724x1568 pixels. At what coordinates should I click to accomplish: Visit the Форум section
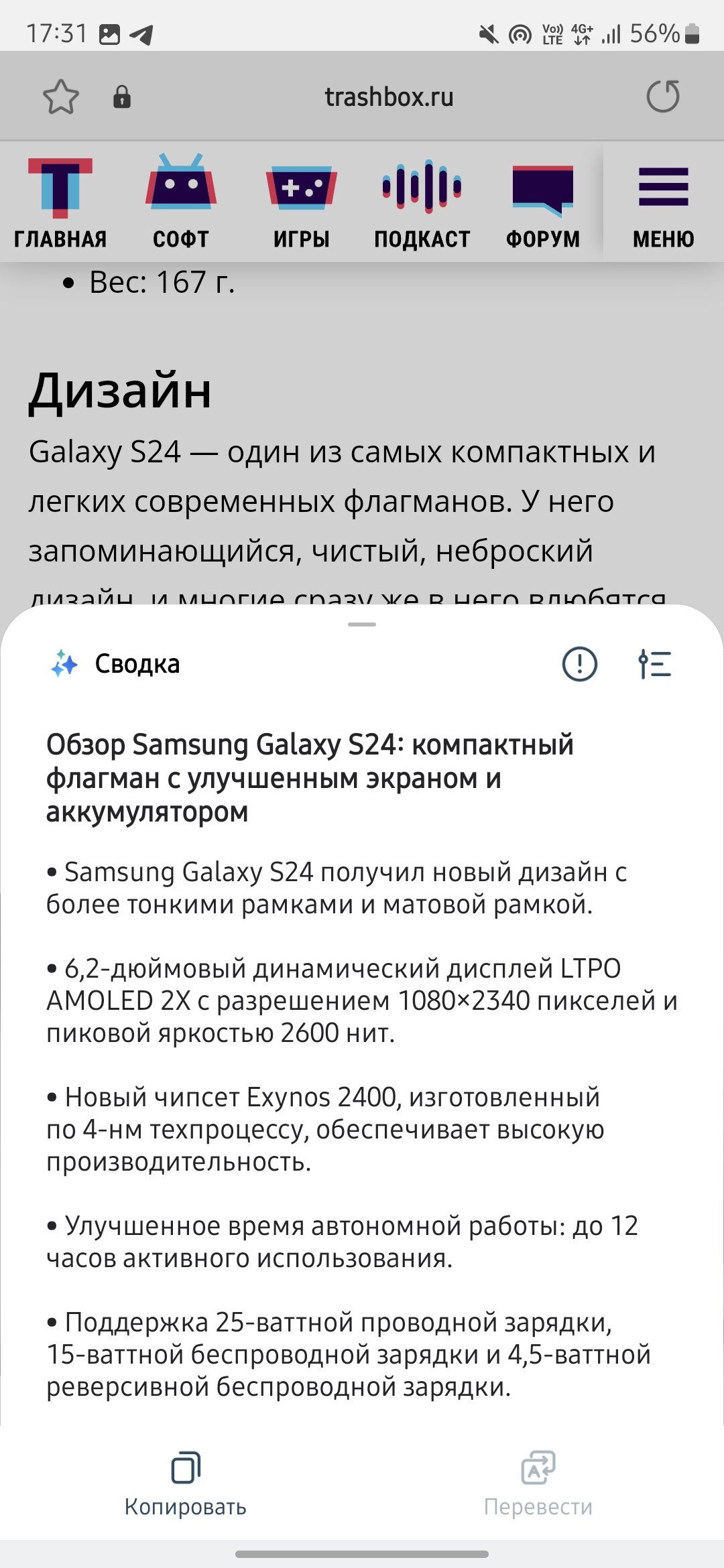[x=543, y=202]
